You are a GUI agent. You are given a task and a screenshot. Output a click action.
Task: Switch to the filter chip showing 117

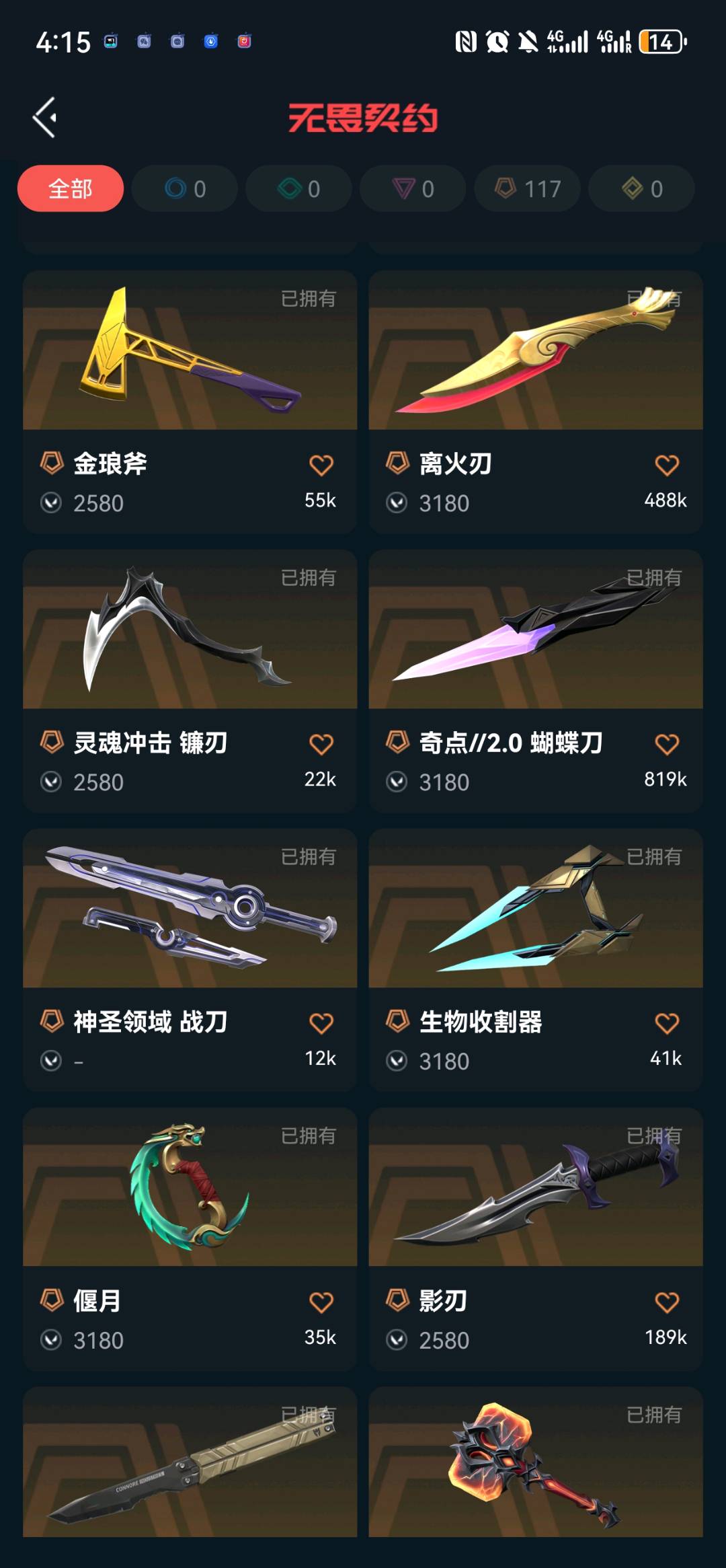pyautogui.click(x=528, y=188)
